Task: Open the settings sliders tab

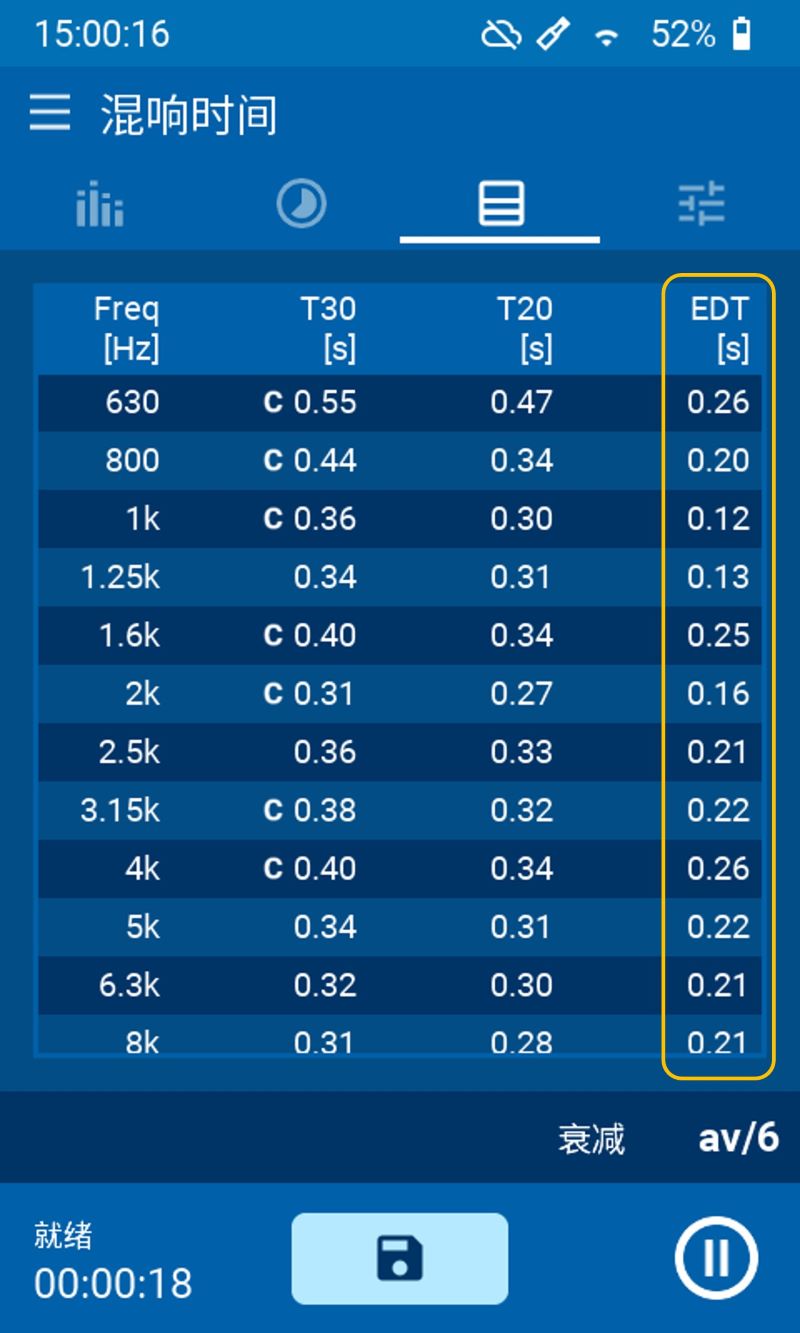Action: click(700, 204)
